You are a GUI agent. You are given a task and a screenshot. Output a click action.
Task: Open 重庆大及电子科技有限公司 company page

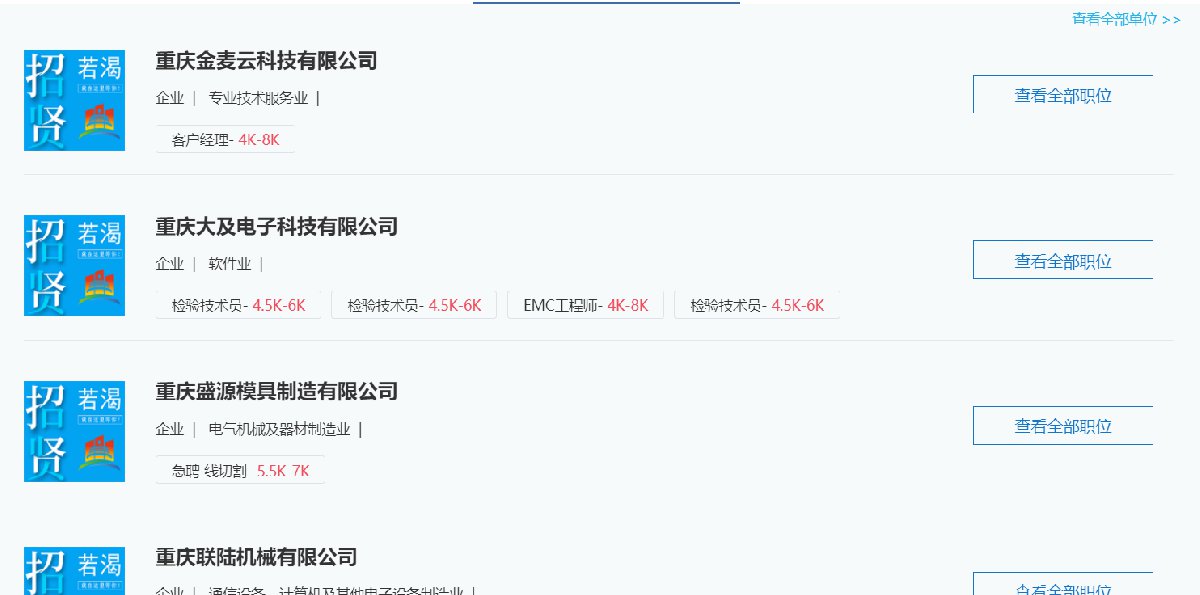(276, 227)
